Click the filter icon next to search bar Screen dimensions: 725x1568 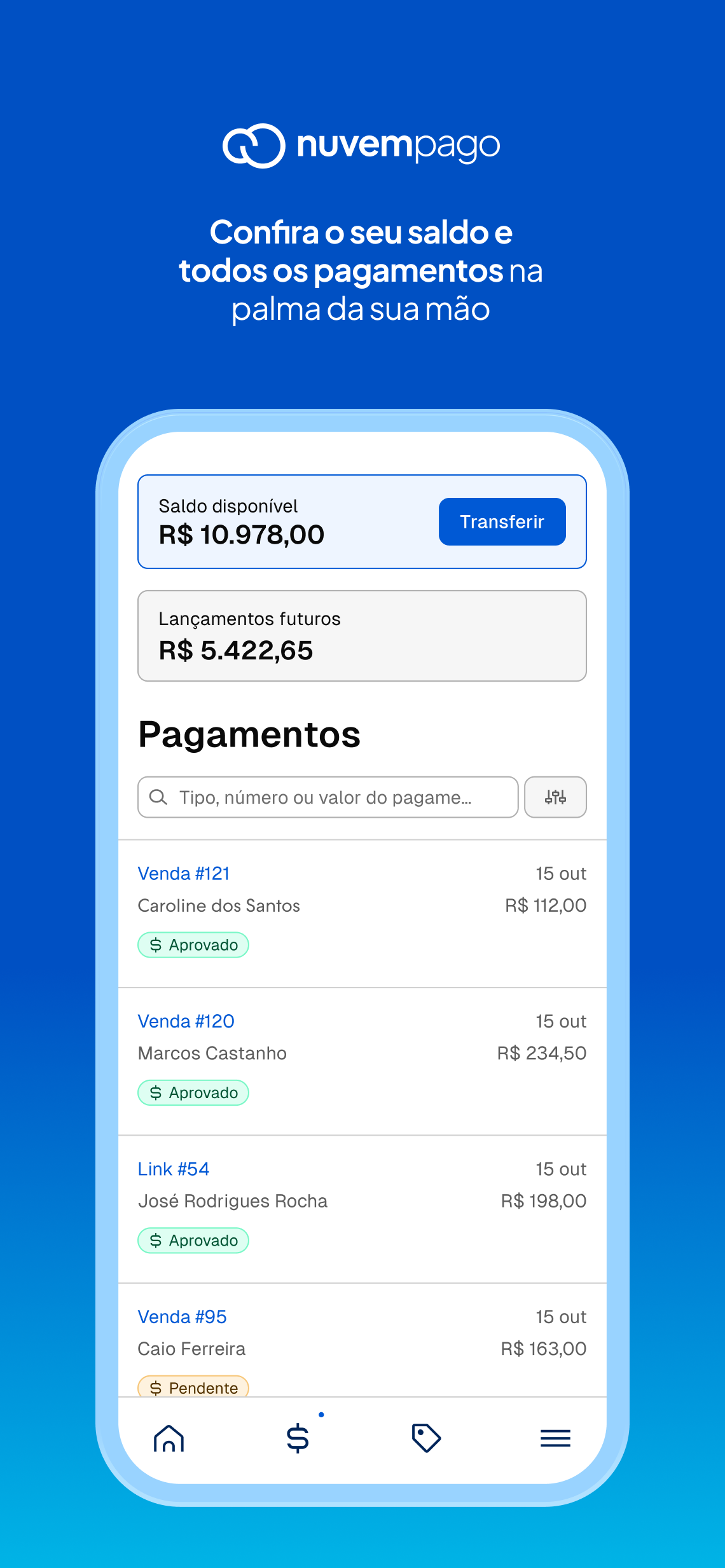[x=555, y=797]
